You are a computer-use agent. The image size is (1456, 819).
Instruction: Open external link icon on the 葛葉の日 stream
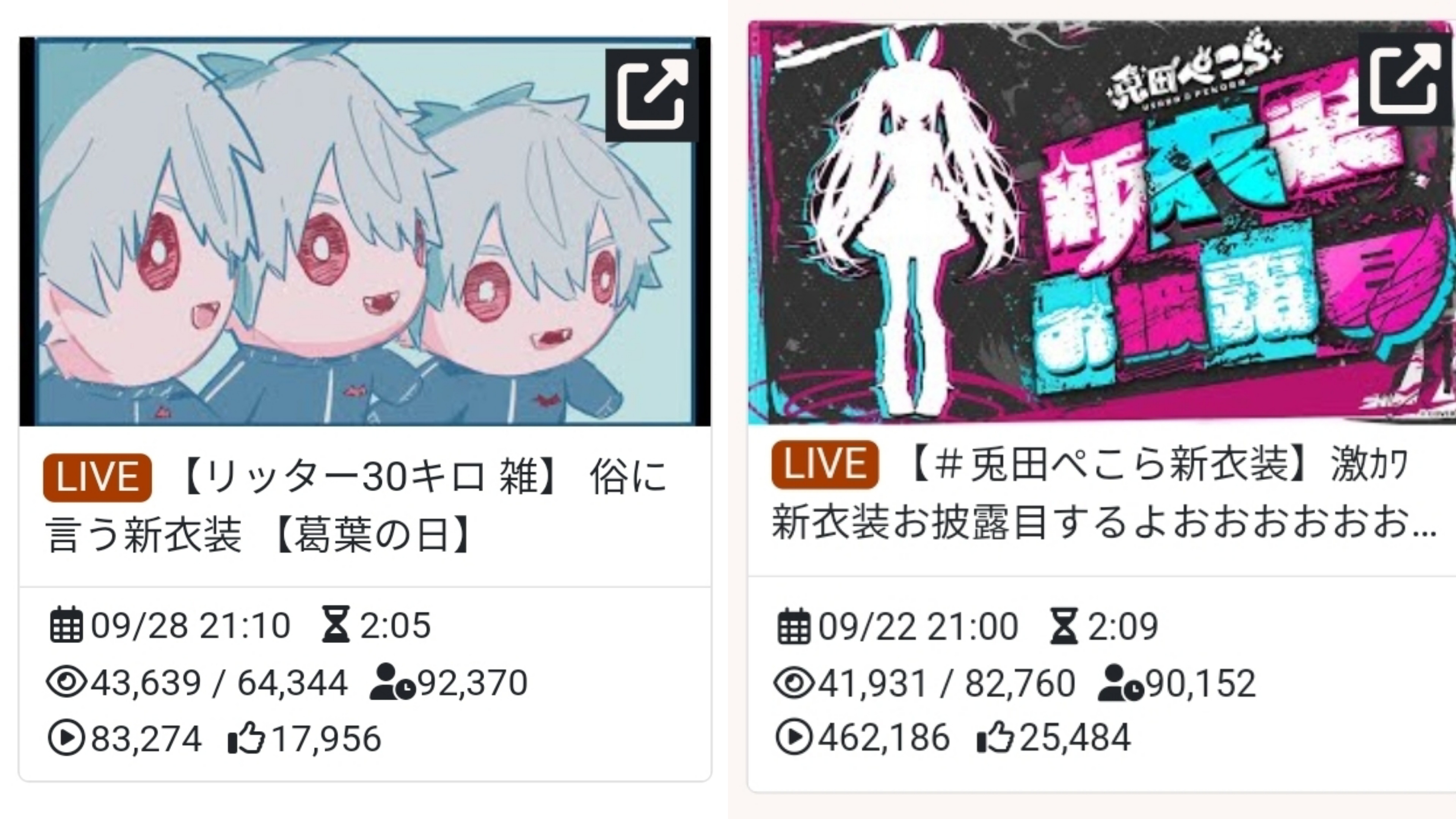pyautogui.click(x=652, y=95)
